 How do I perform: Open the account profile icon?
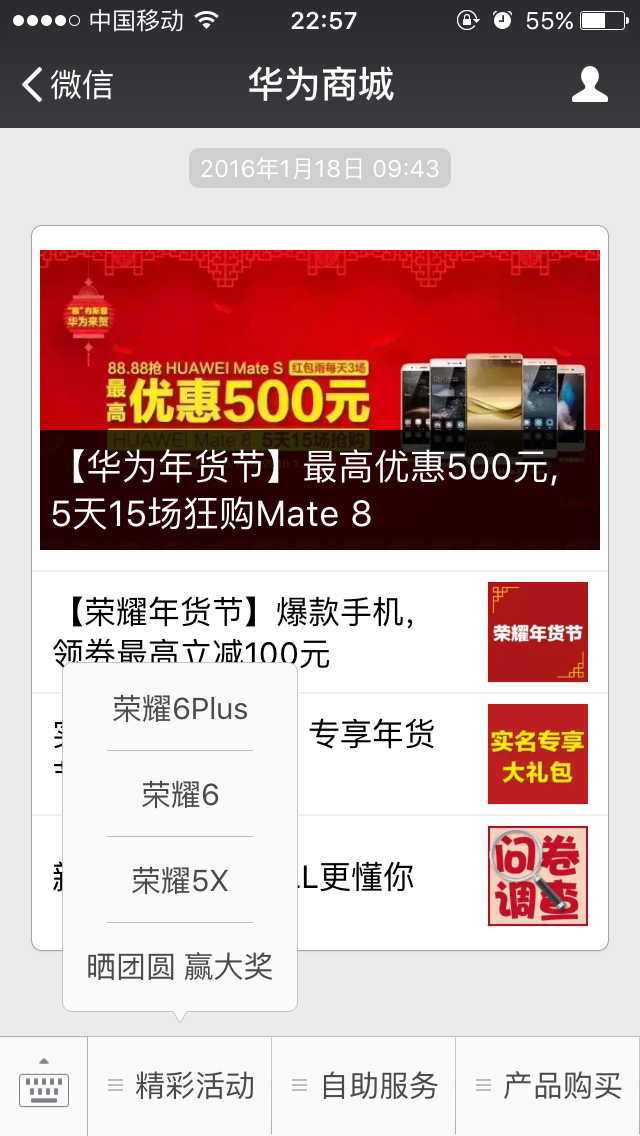[x=589, y=85]
